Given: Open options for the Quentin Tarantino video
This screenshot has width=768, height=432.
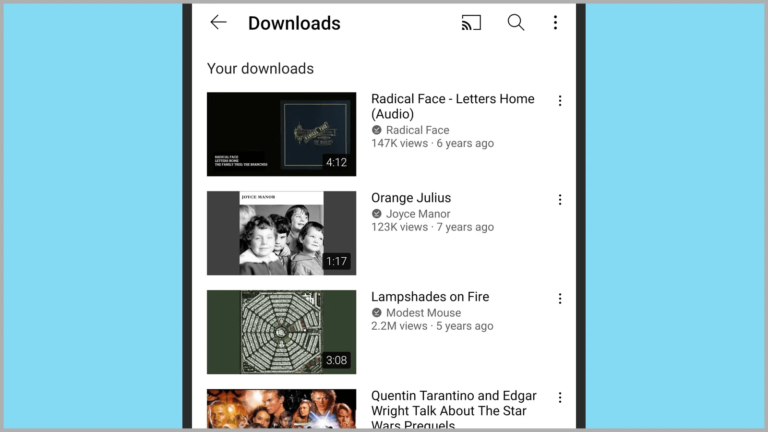Looking at the screenshot, I should pyautogui.click(x=560, y=398).
